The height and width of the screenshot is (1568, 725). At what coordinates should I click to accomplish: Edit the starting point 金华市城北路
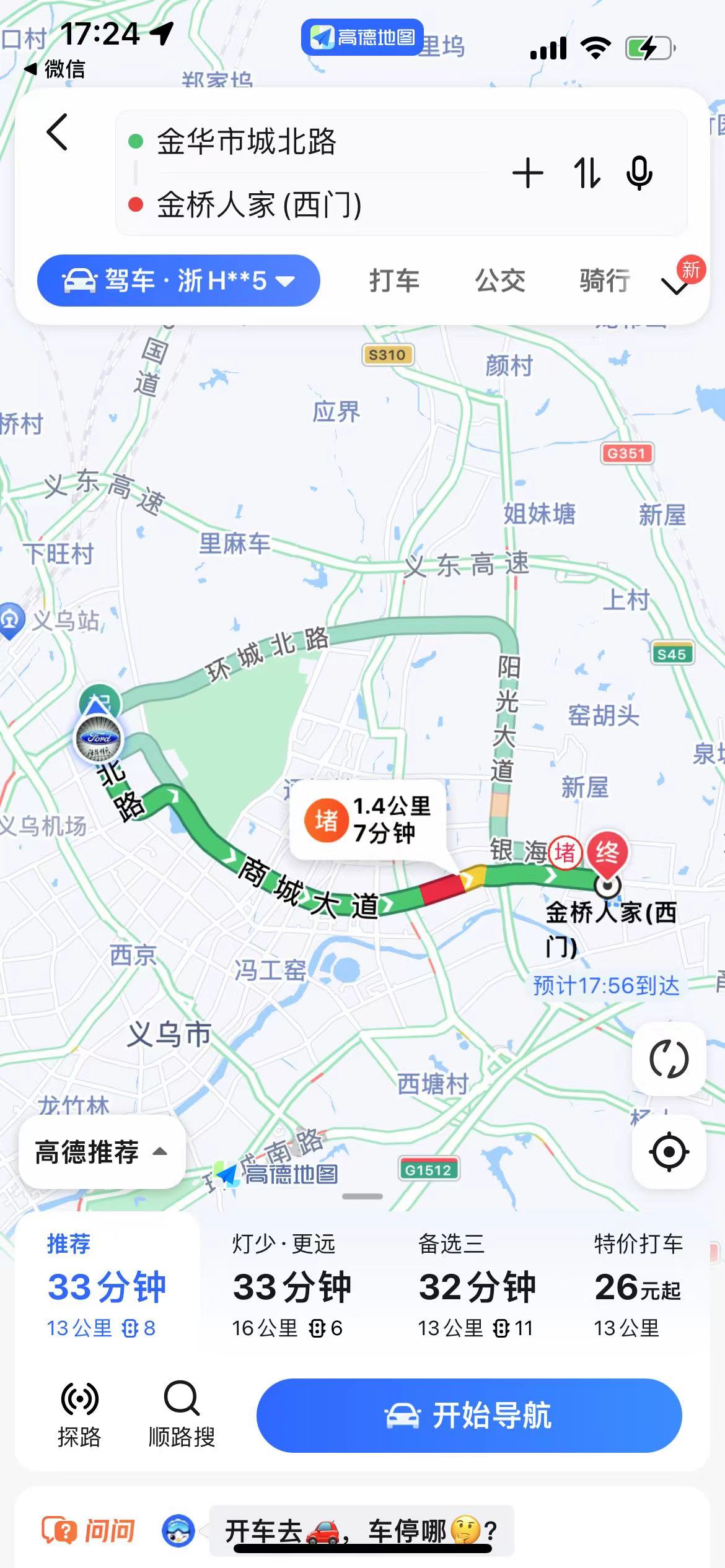(247, 142)
